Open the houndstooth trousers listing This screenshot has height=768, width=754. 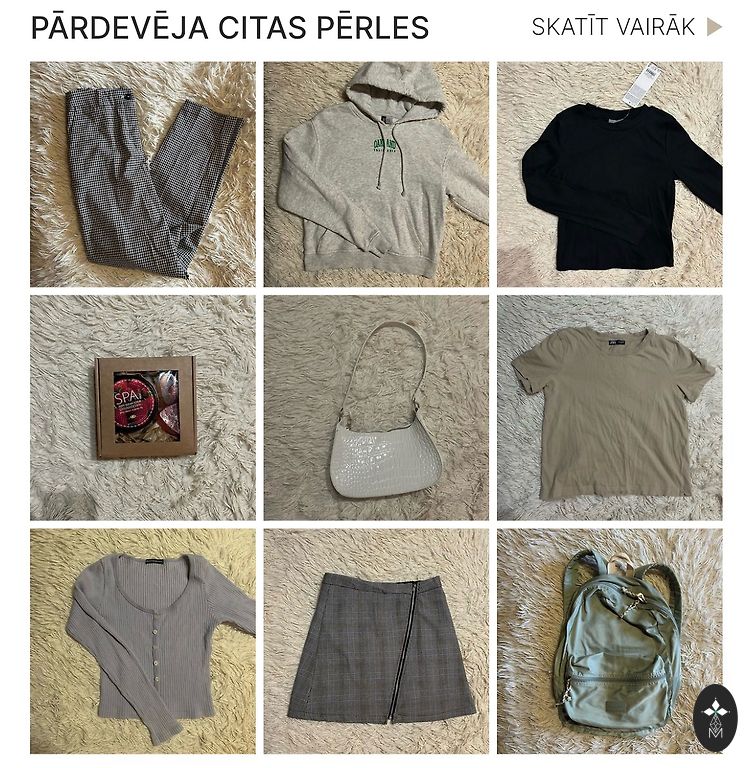(x=143, y=174)
